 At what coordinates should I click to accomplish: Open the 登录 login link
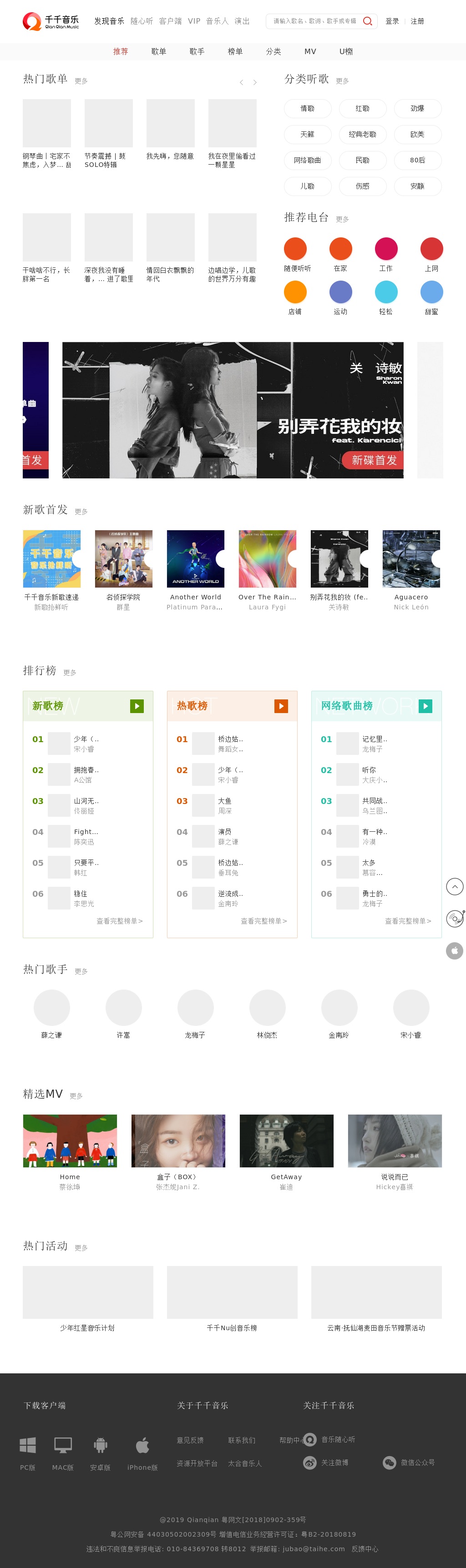coord(392,21)
